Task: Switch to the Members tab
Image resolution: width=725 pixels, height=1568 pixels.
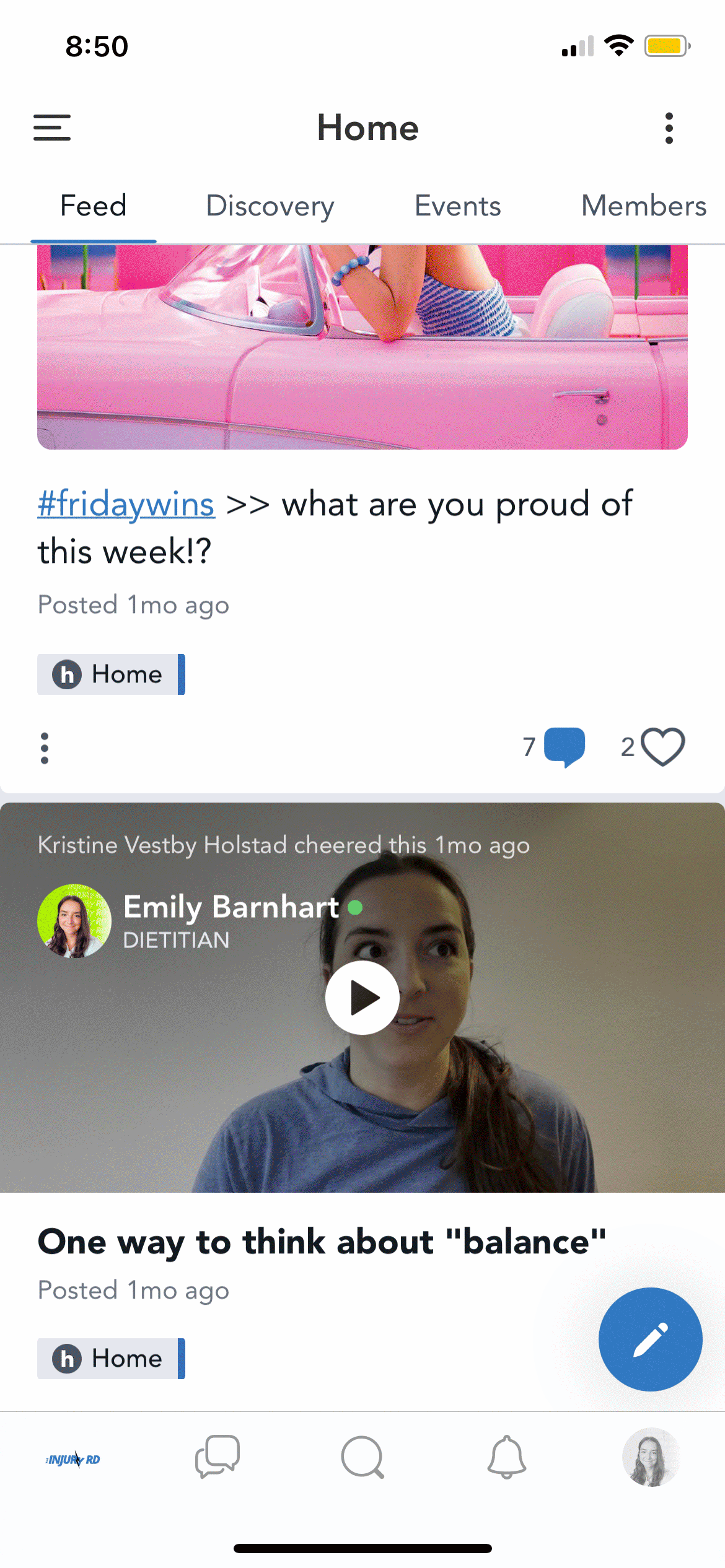Action: (x=643, y=206)
